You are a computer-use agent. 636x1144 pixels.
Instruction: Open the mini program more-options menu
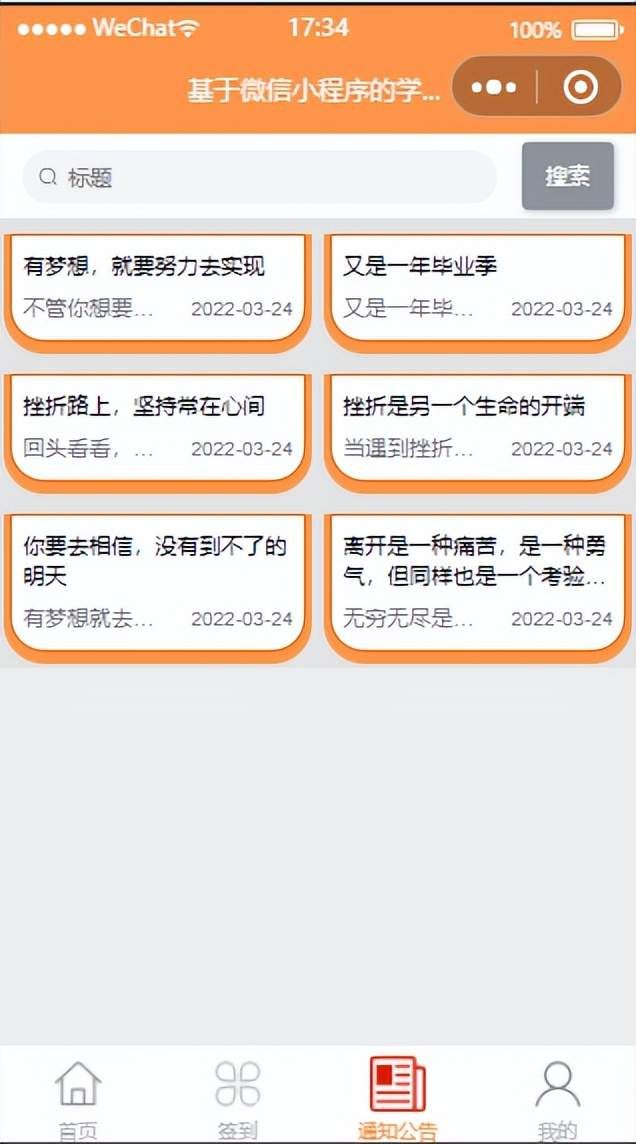pos(494,88)
